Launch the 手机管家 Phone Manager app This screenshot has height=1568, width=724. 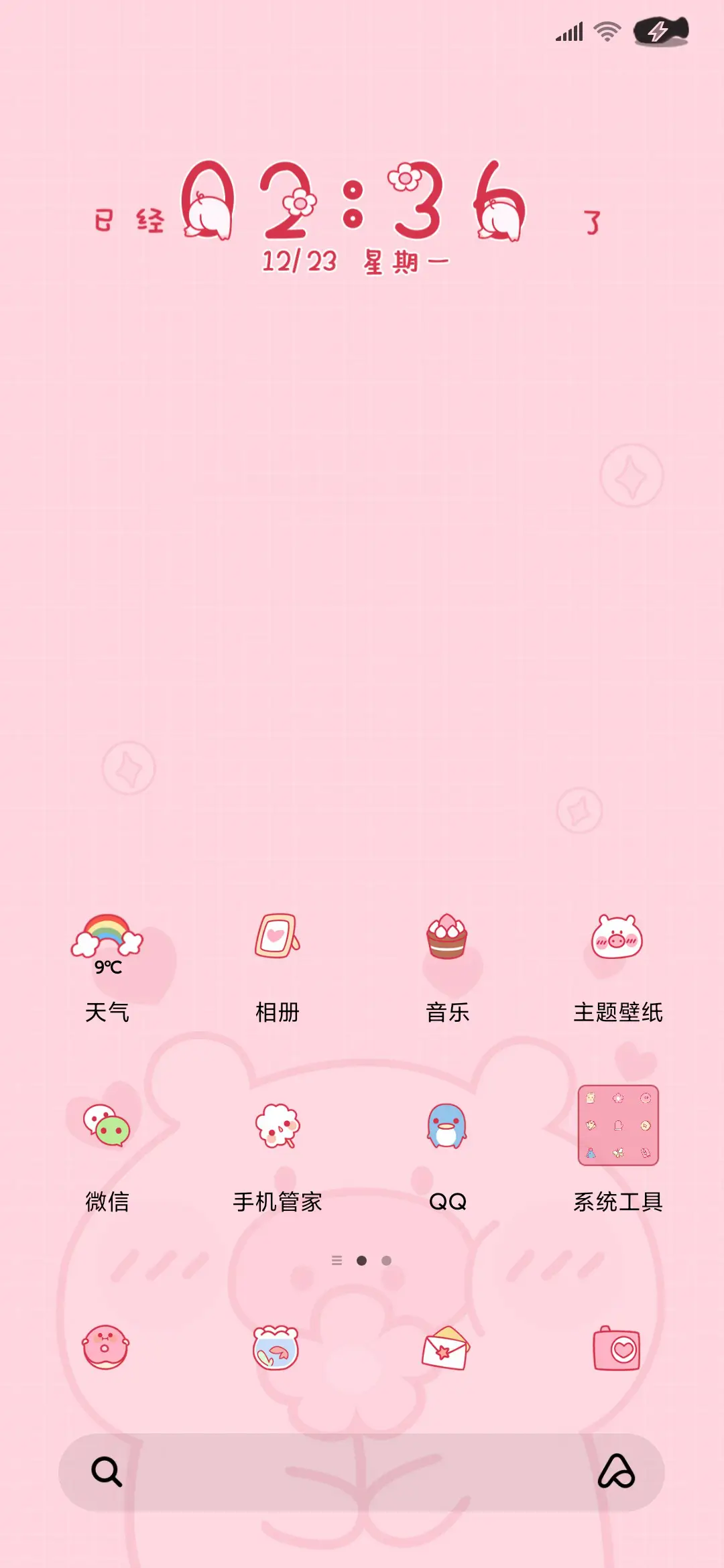[x=278, y=1128]
